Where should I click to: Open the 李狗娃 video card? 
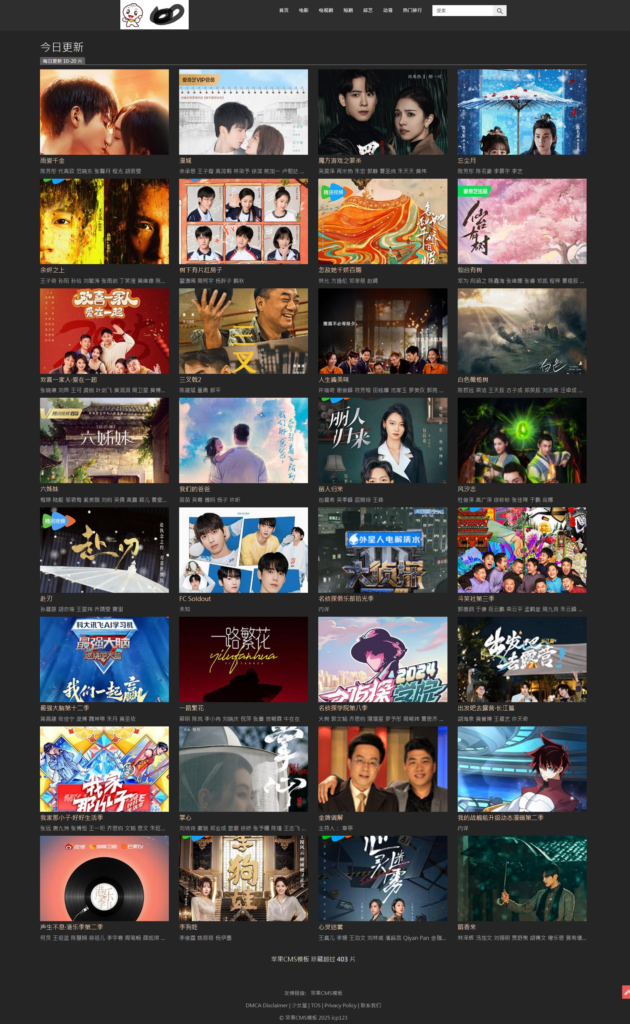(x=243, y=879)
